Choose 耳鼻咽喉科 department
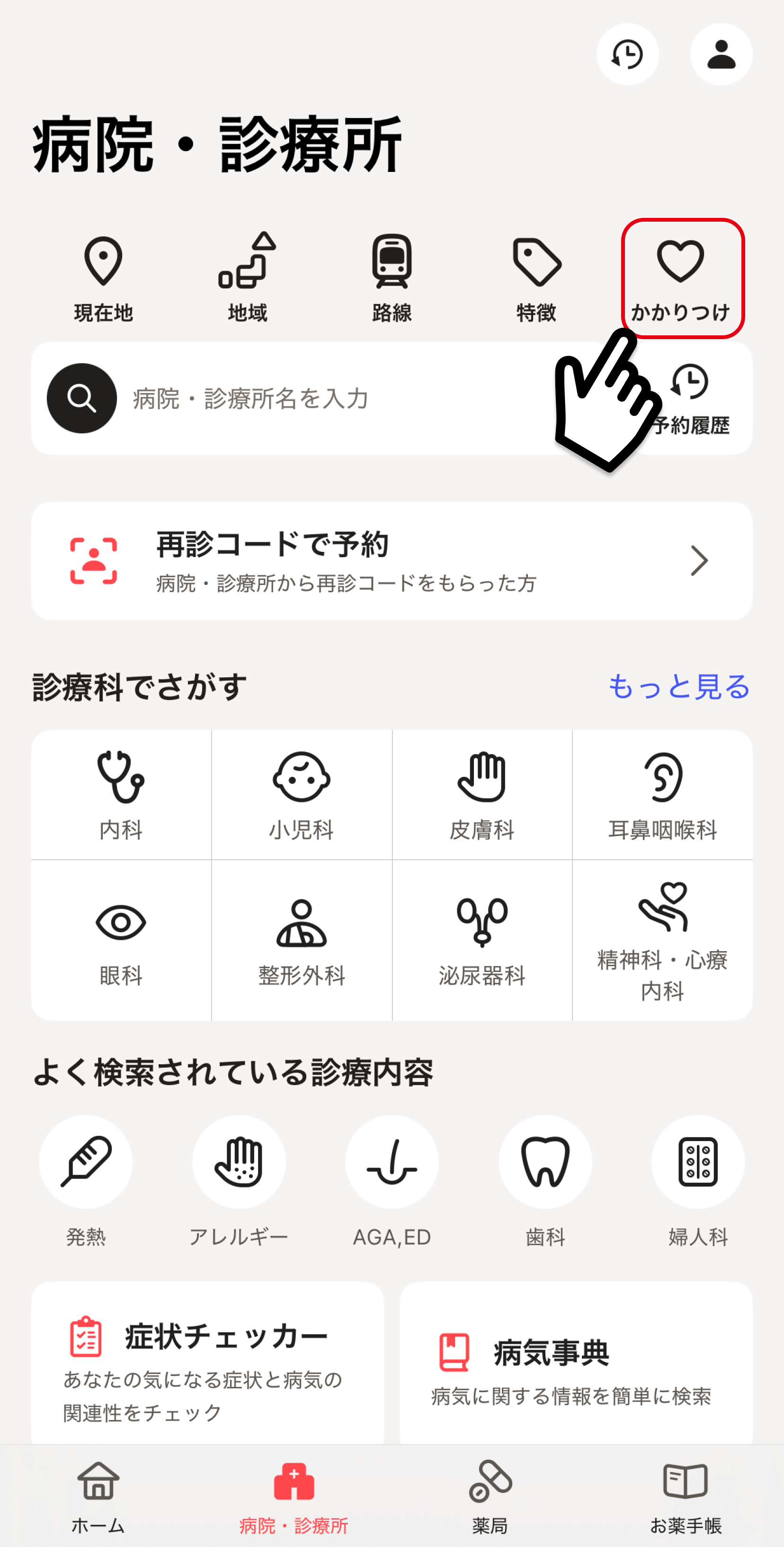The width and height of the screenshot is (784, 1547). [x=662, y=794]
